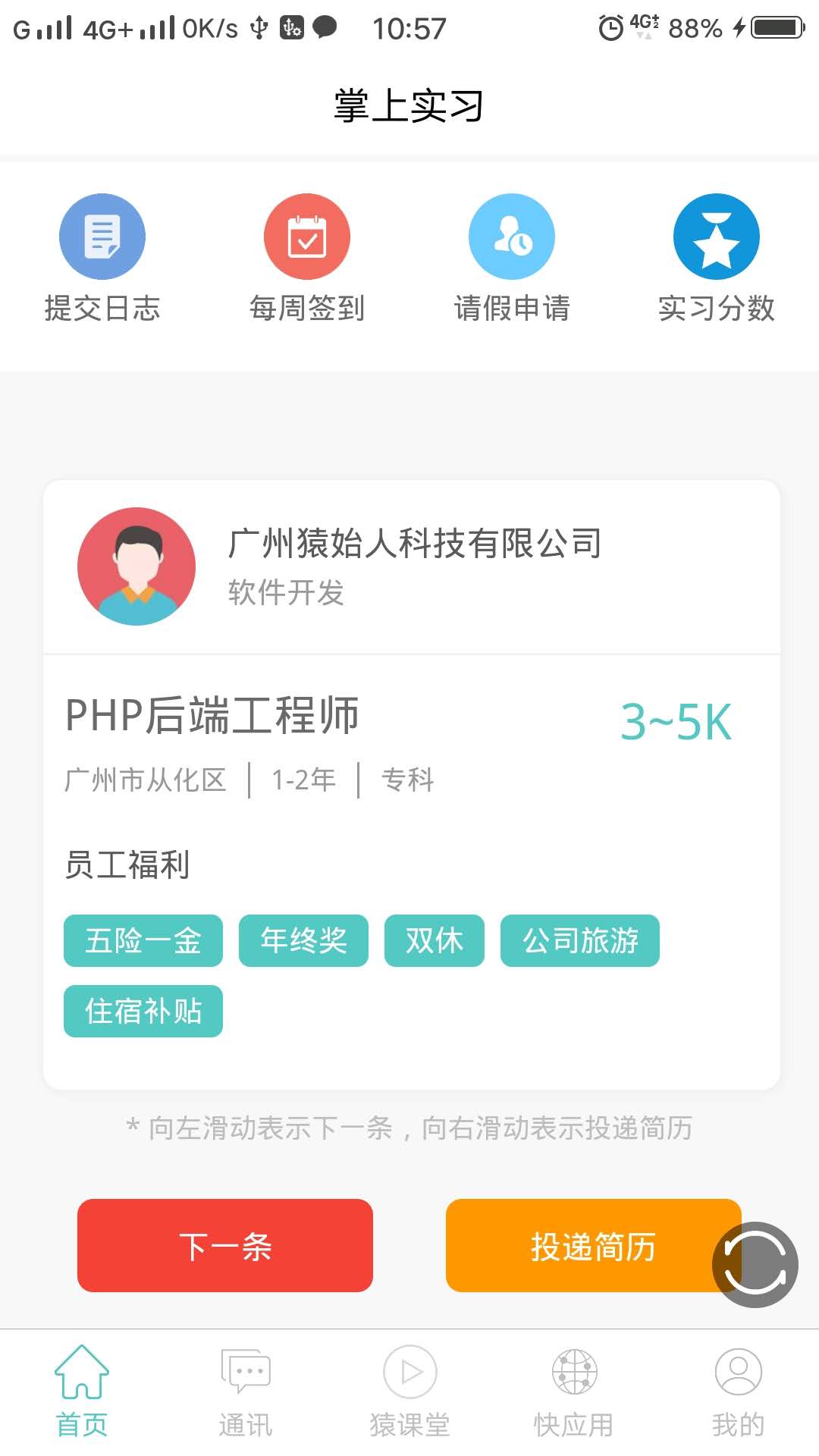Open the 实习分数 internship score icon
Screen dimensions: 819x1456
(x=716, y=236)
